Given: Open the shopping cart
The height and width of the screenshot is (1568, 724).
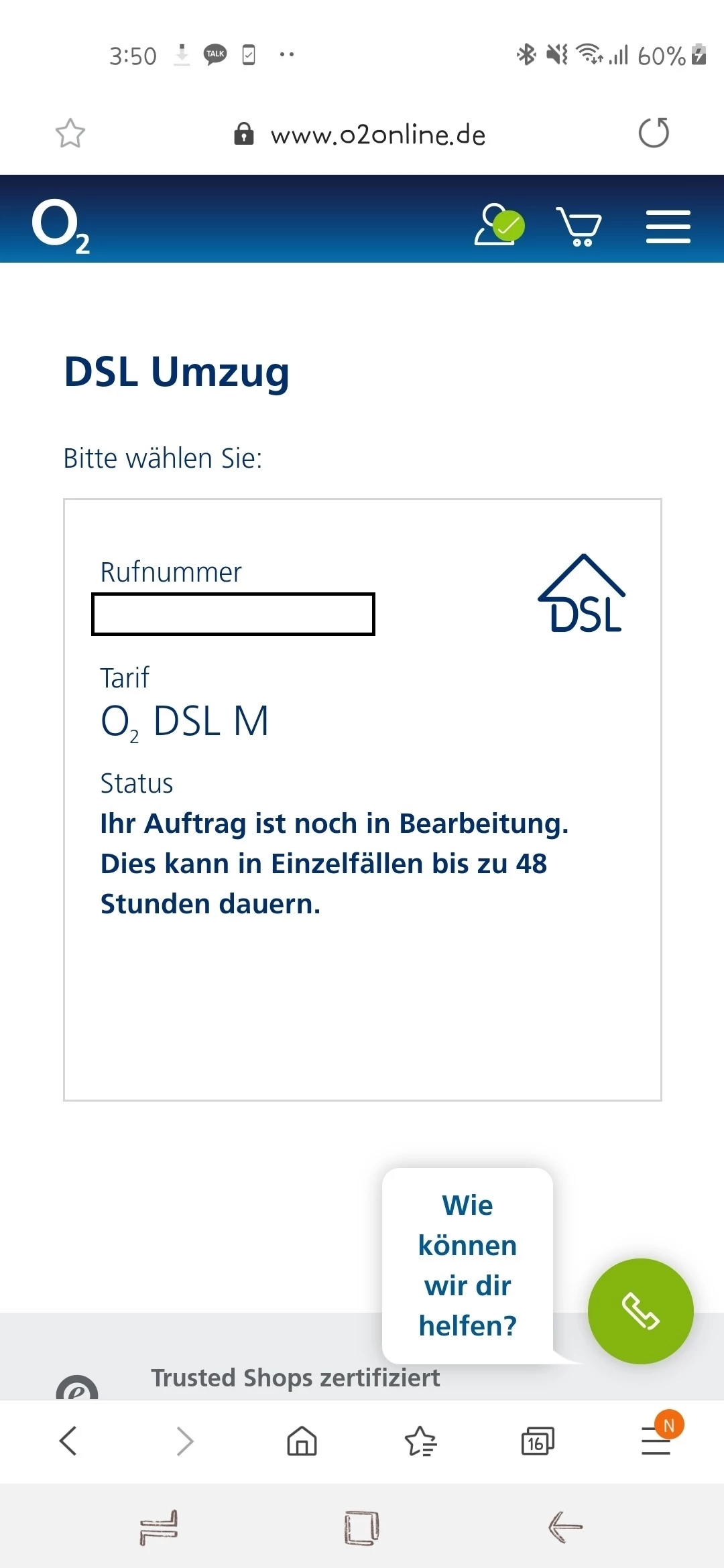Looking at the screenshot, I should point(579,226).
